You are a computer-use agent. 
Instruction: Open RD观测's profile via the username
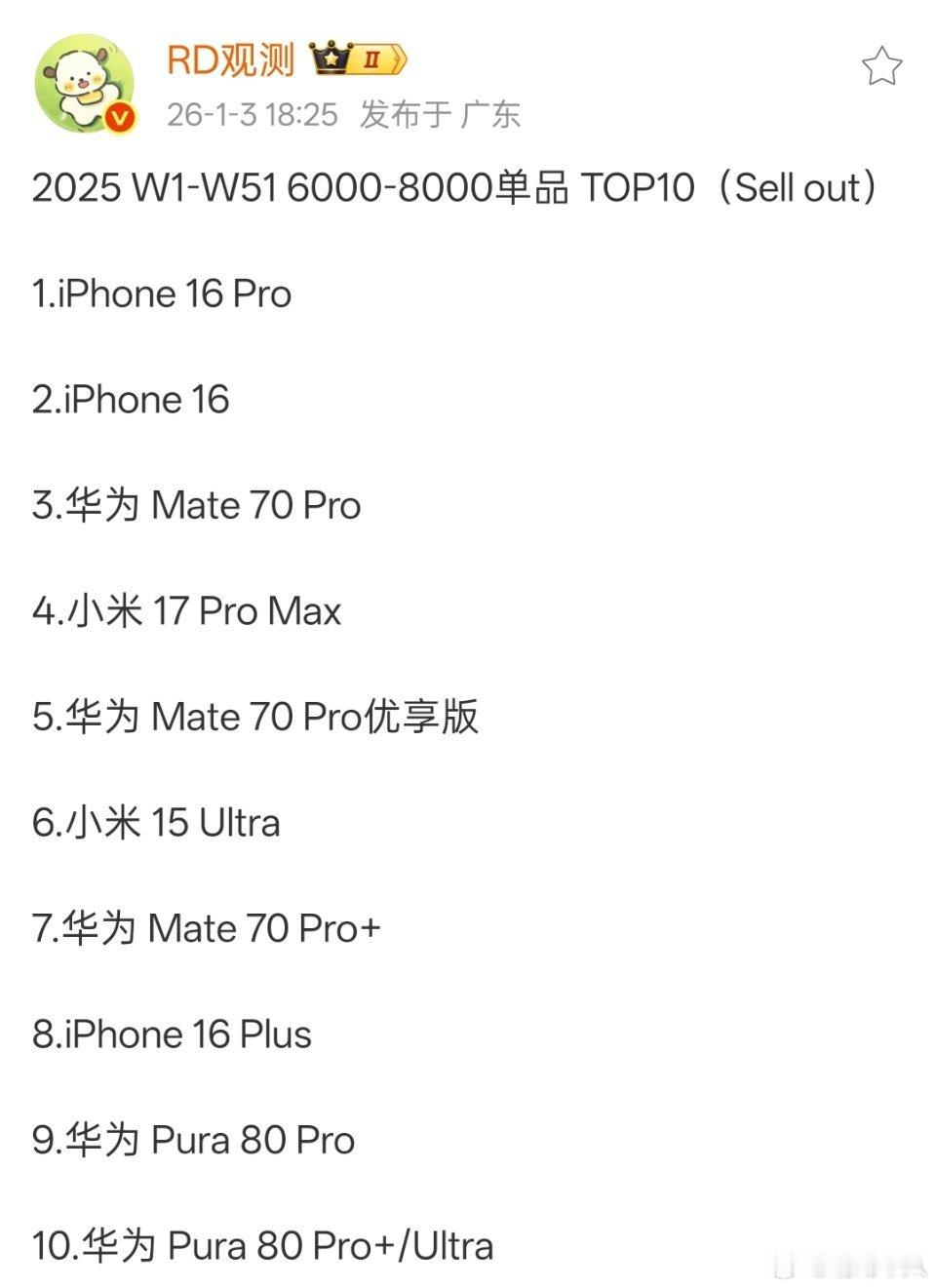click(232, 60)
